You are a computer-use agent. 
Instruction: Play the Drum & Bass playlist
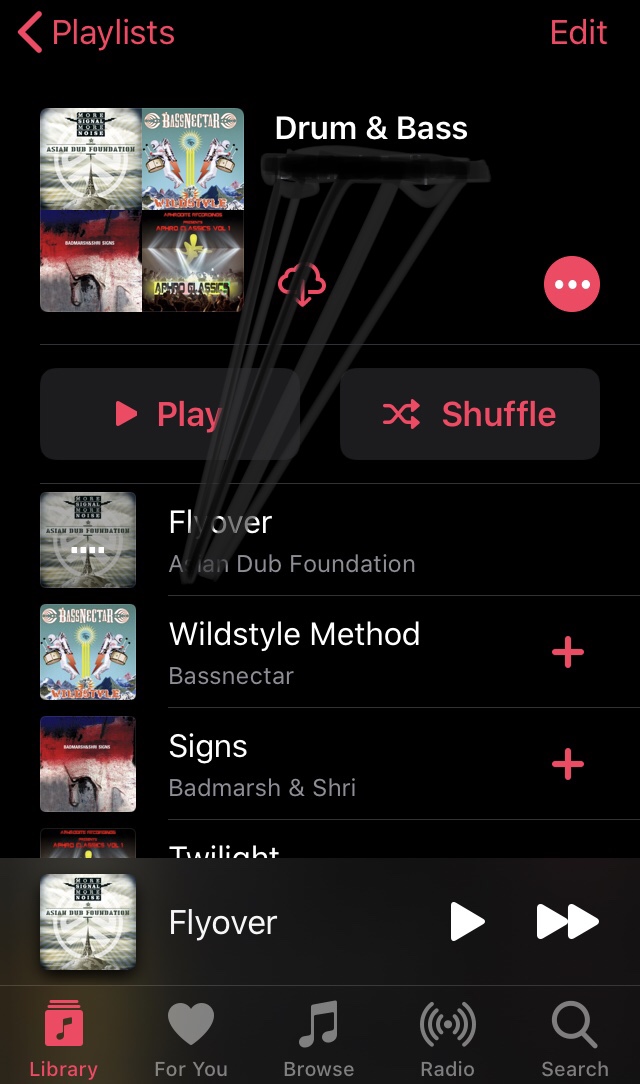click(170, 414)
